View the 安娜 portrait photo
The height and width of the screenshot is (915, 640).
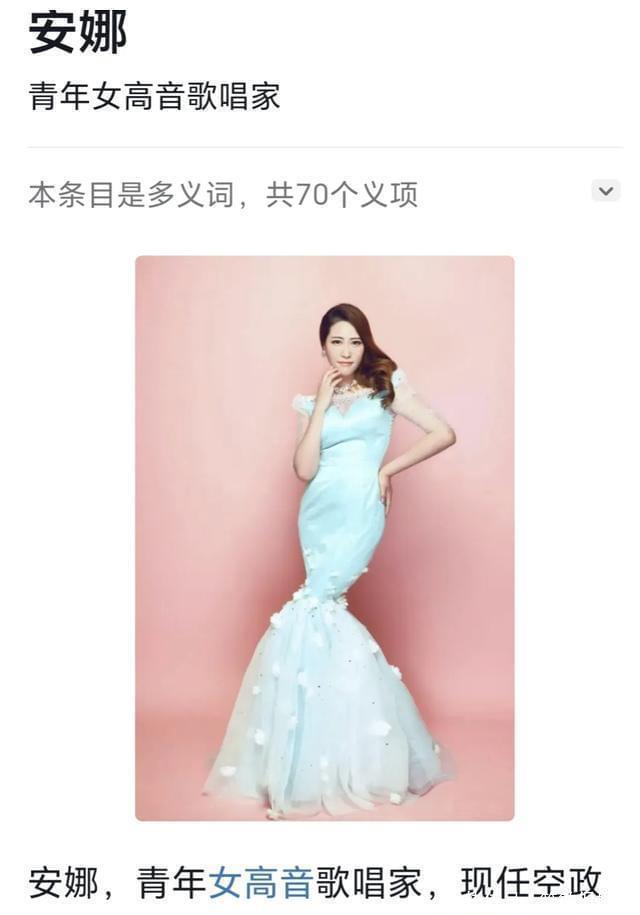pyautogui.click(x=325, y=538)
